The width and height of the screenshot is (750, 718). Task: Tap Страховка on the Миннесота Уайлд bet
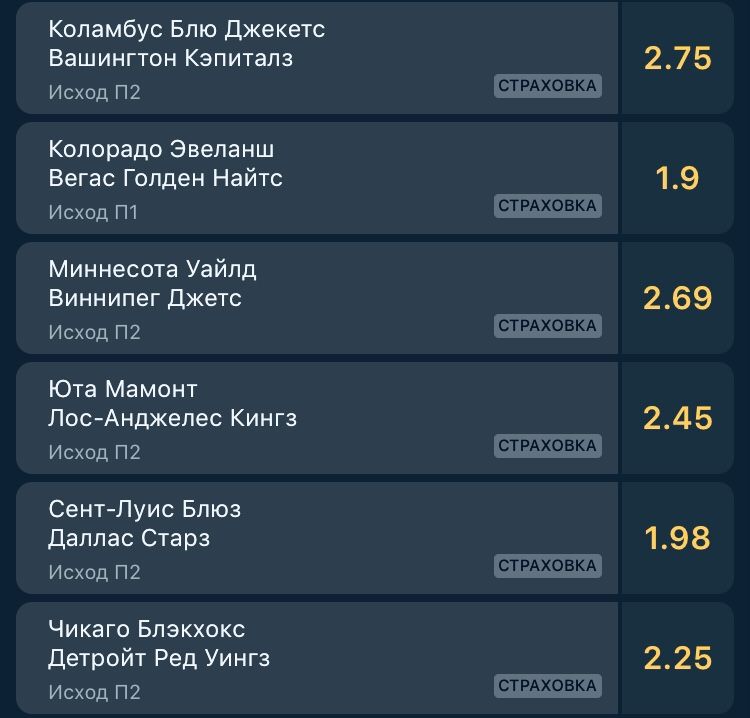[547, 326]
